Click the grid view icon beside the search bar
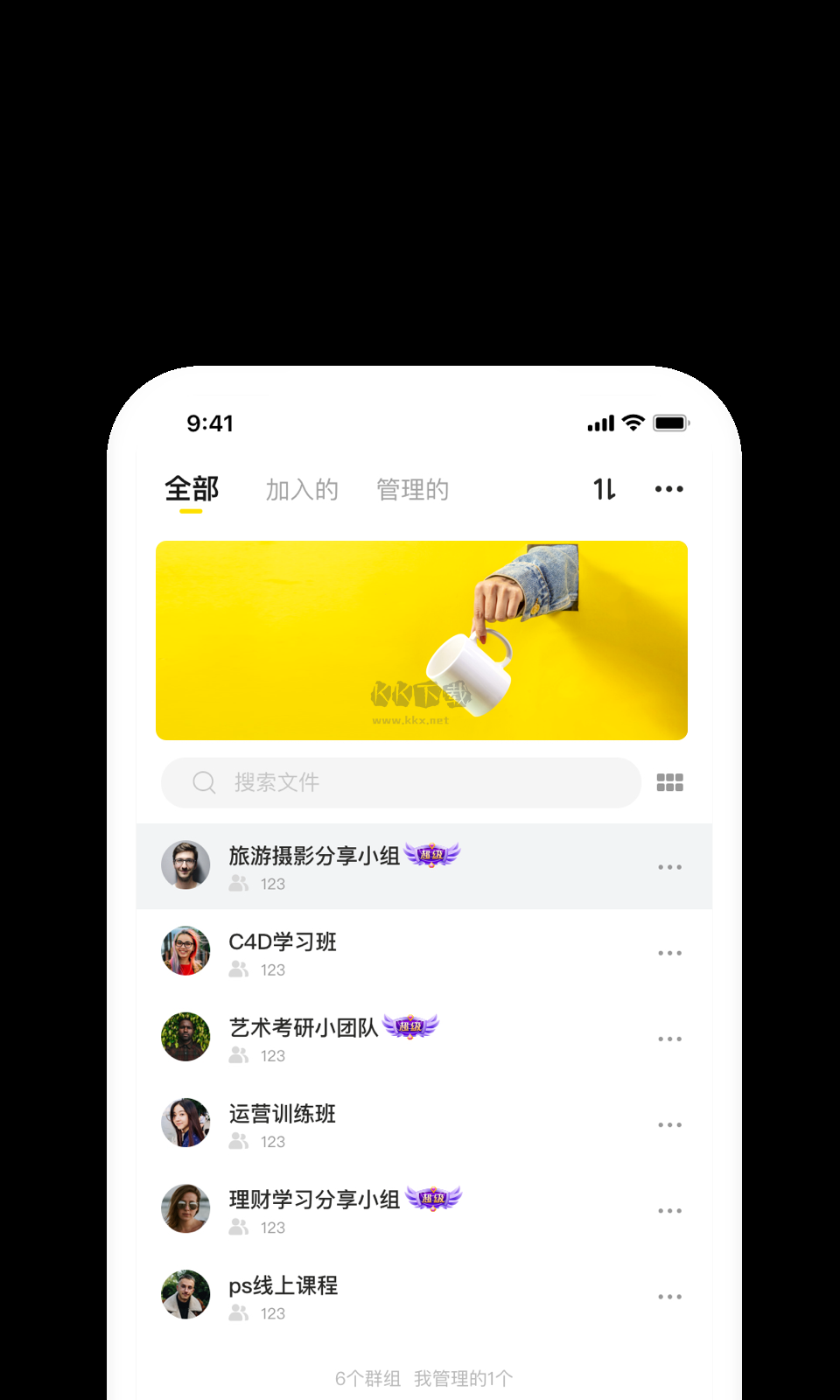840x1400 pixels. pyautogui.click(x=670, y=782)
